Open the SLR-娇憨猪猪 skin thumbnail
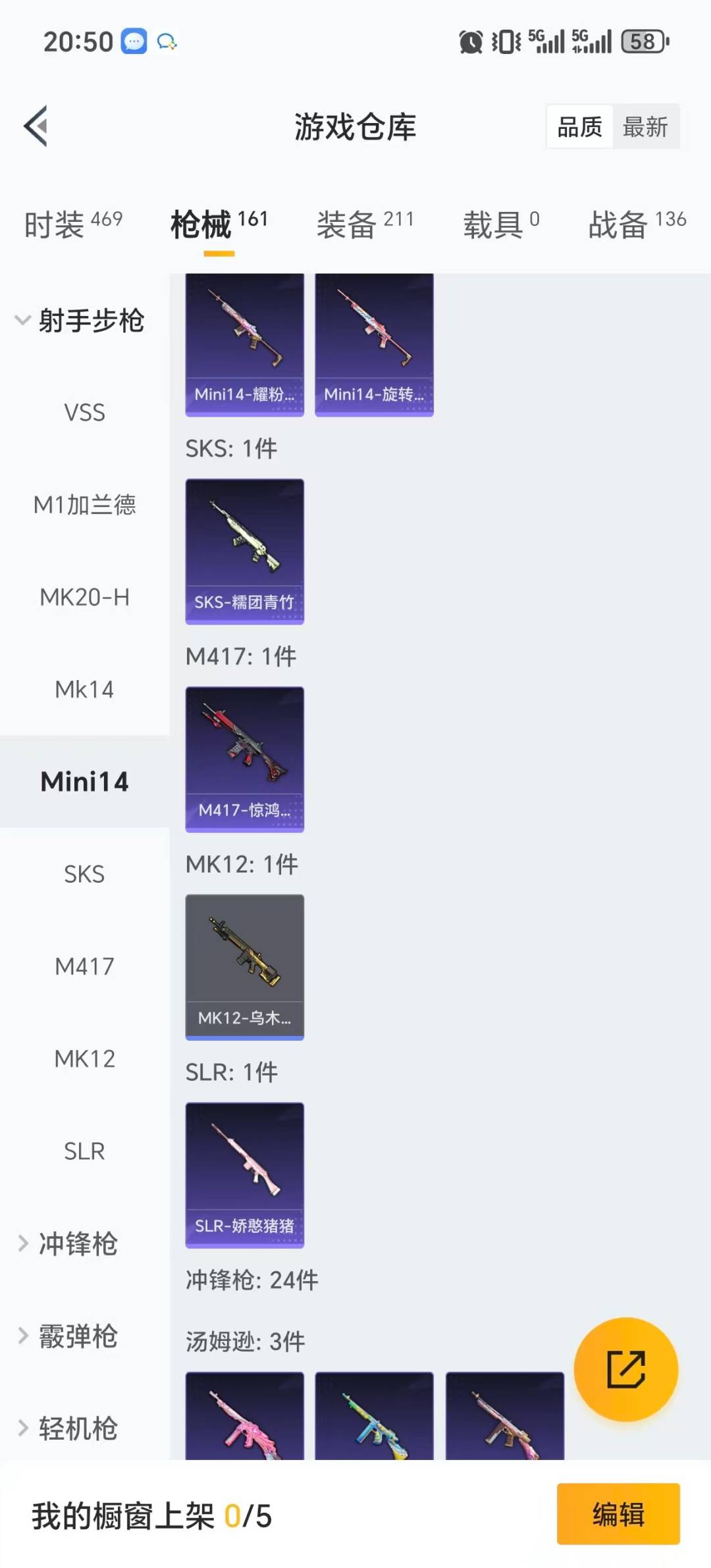Image resolution: width=711 pixels, height=1568 pixels. point(244,1175)
